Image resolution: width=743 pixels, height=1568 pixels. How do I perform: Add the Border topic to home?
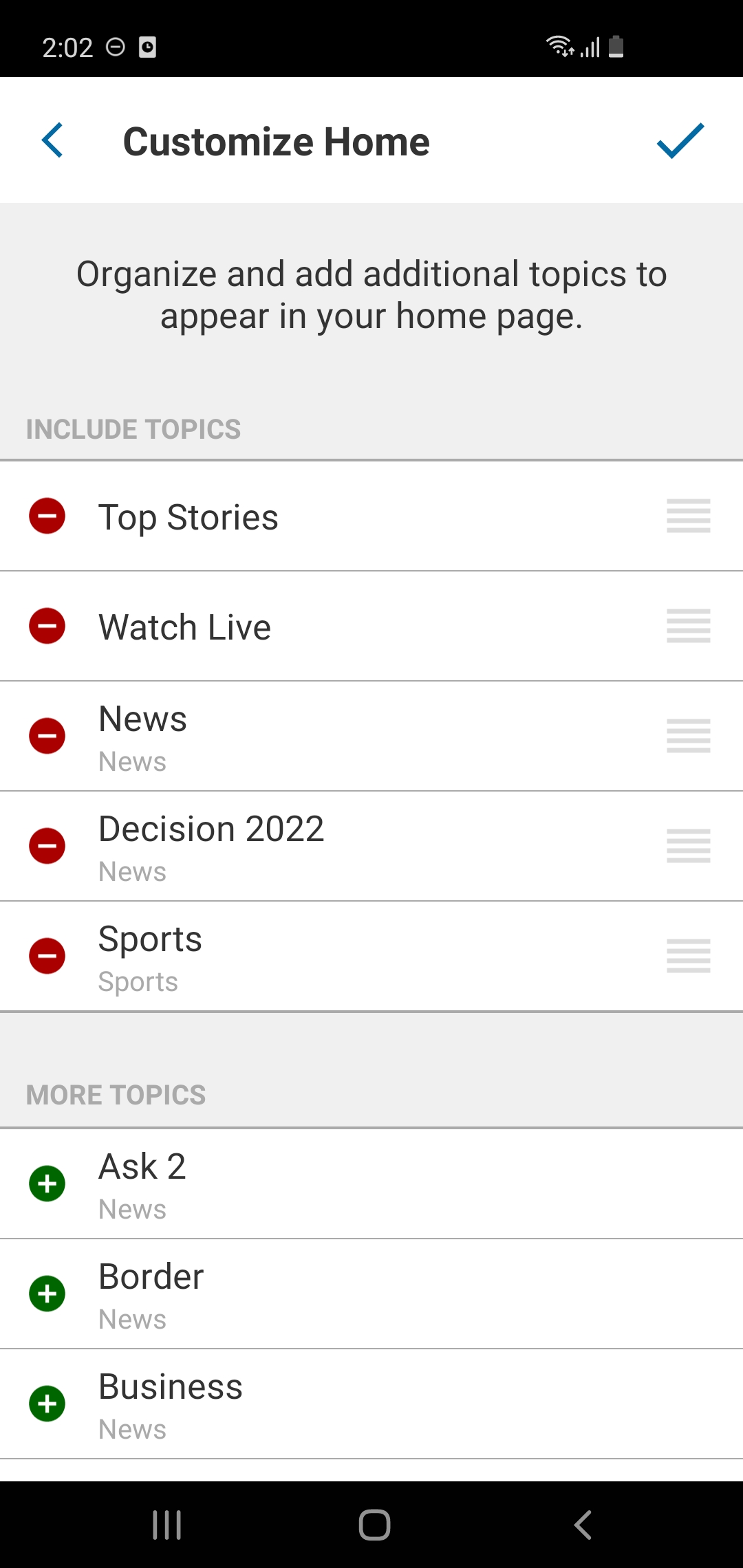(x=47, y=1294)
